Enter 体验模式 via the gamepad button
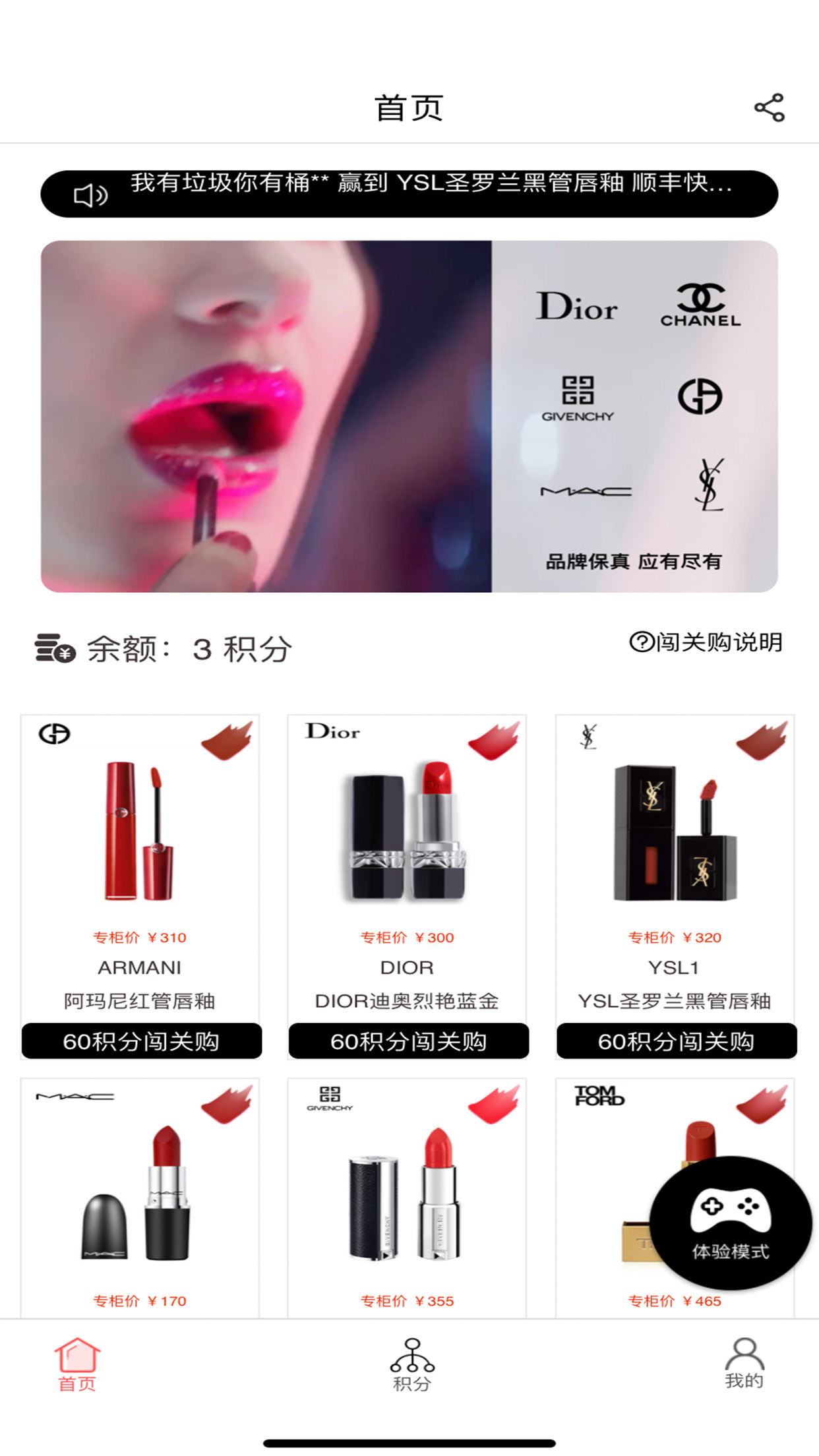 (x=730, y=1223)
